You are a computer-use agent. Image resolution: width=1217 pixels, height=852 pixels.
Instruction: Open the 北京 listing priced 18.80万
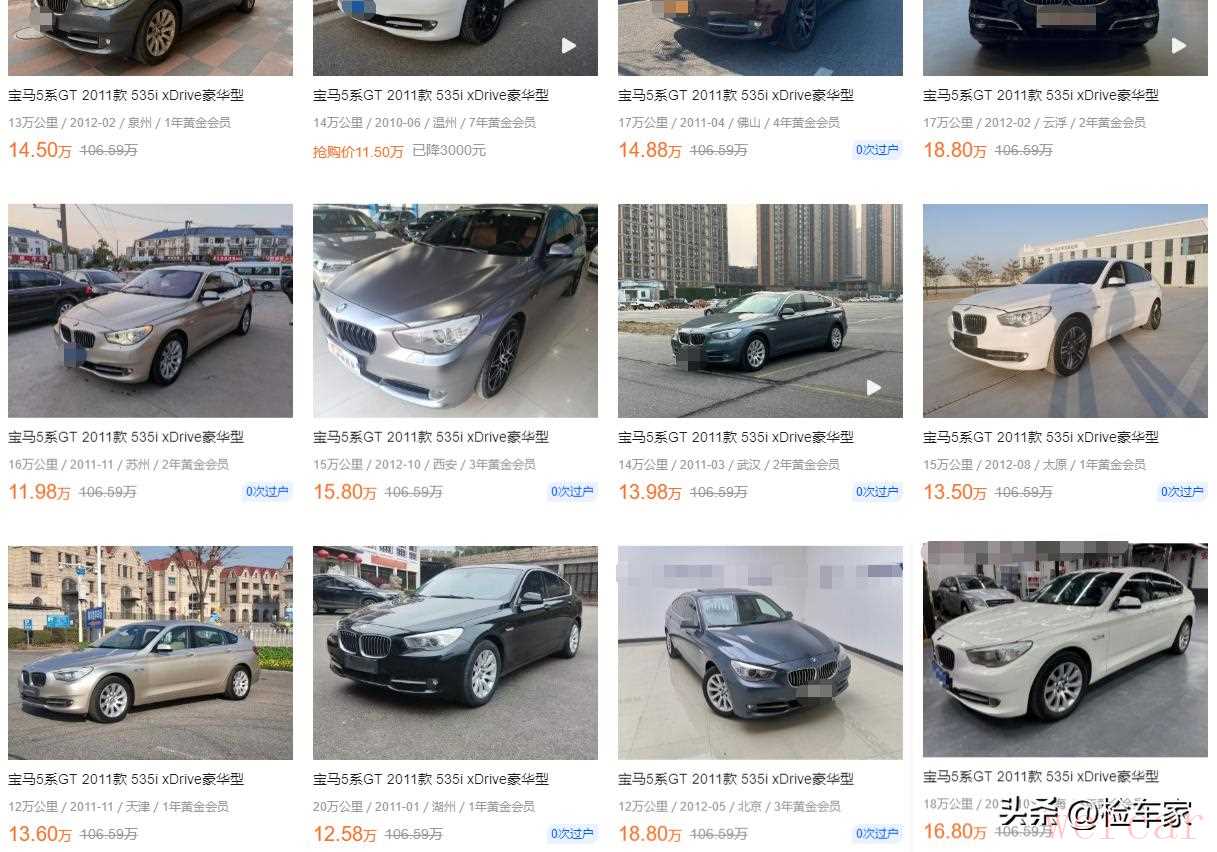tap(736, 779)
